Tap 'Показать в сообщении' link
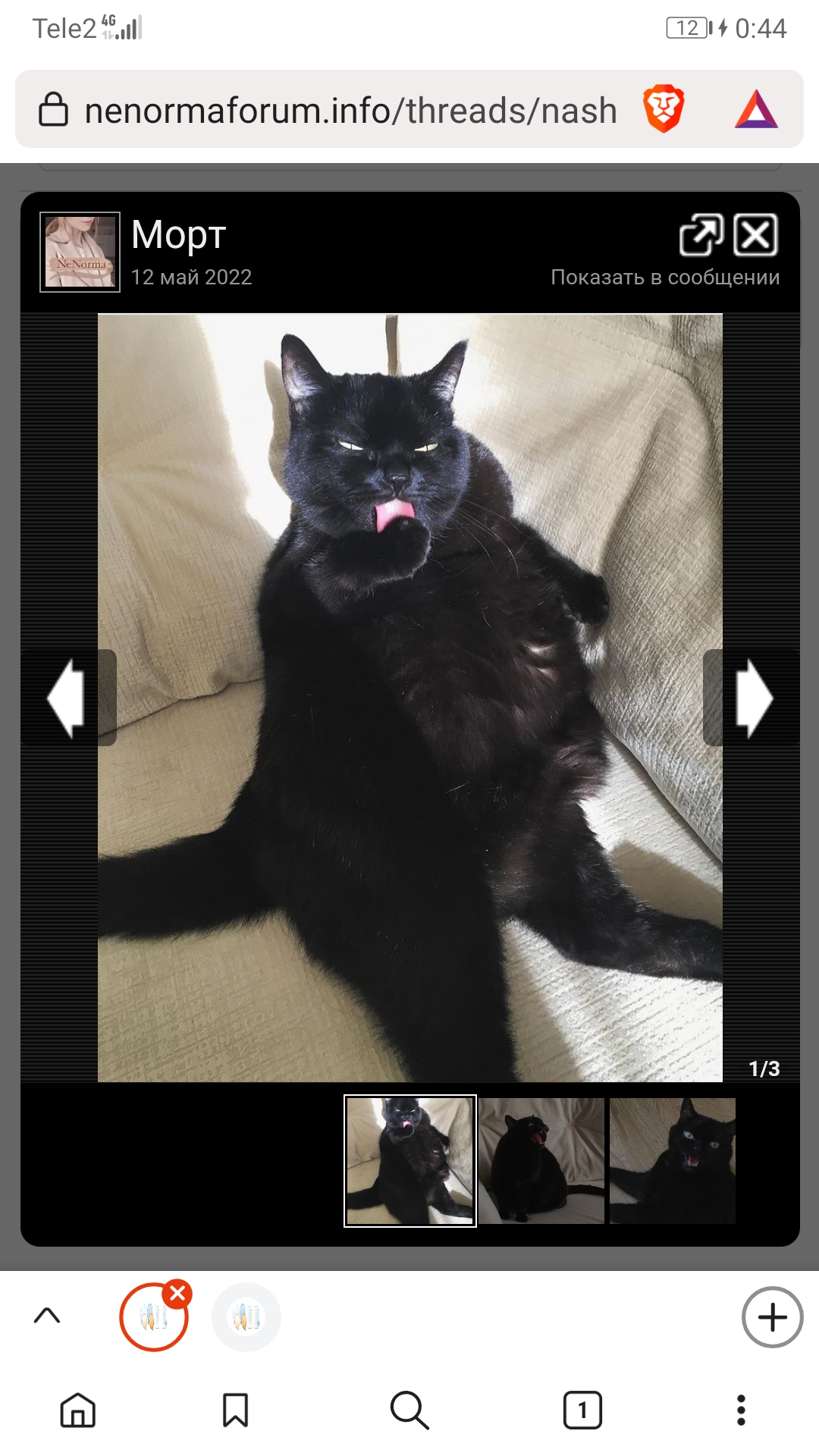Screen dimensions: 819x1456 [664, 278]
